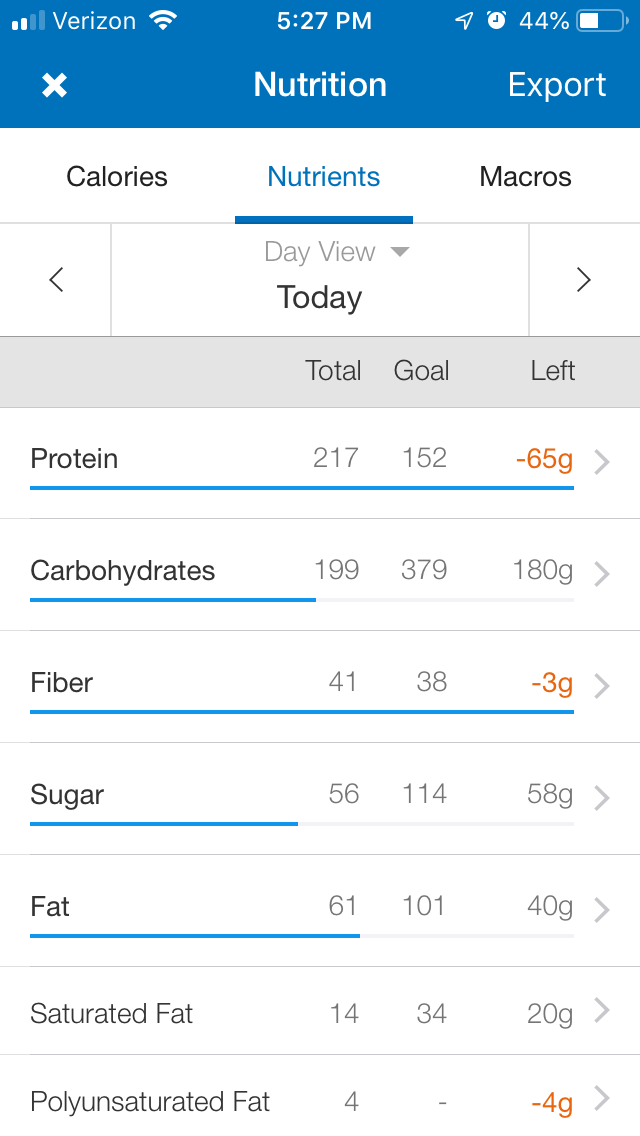Go to the previous day

point(56,280)
